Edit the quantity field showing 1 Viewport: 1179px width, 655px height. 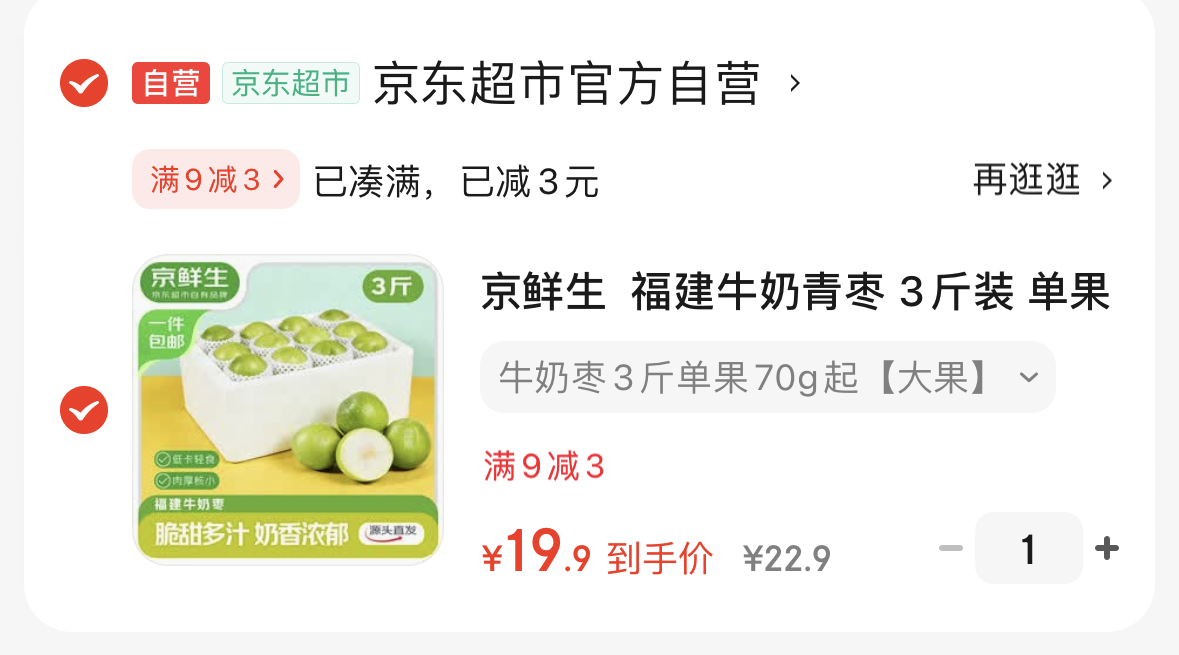[1029, 548]
